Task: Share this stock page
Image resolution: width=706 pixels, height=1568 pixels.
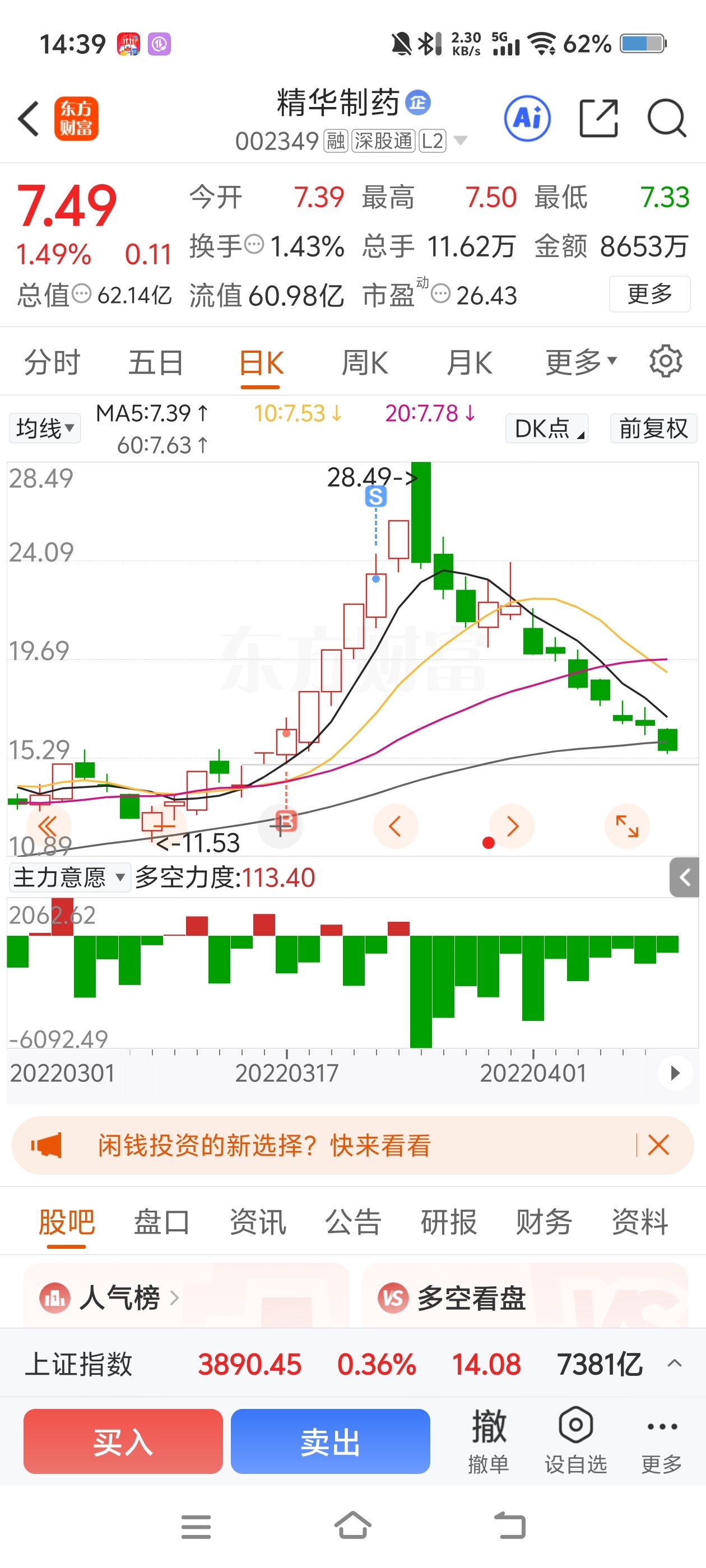Action: click(x=598, y=118)
